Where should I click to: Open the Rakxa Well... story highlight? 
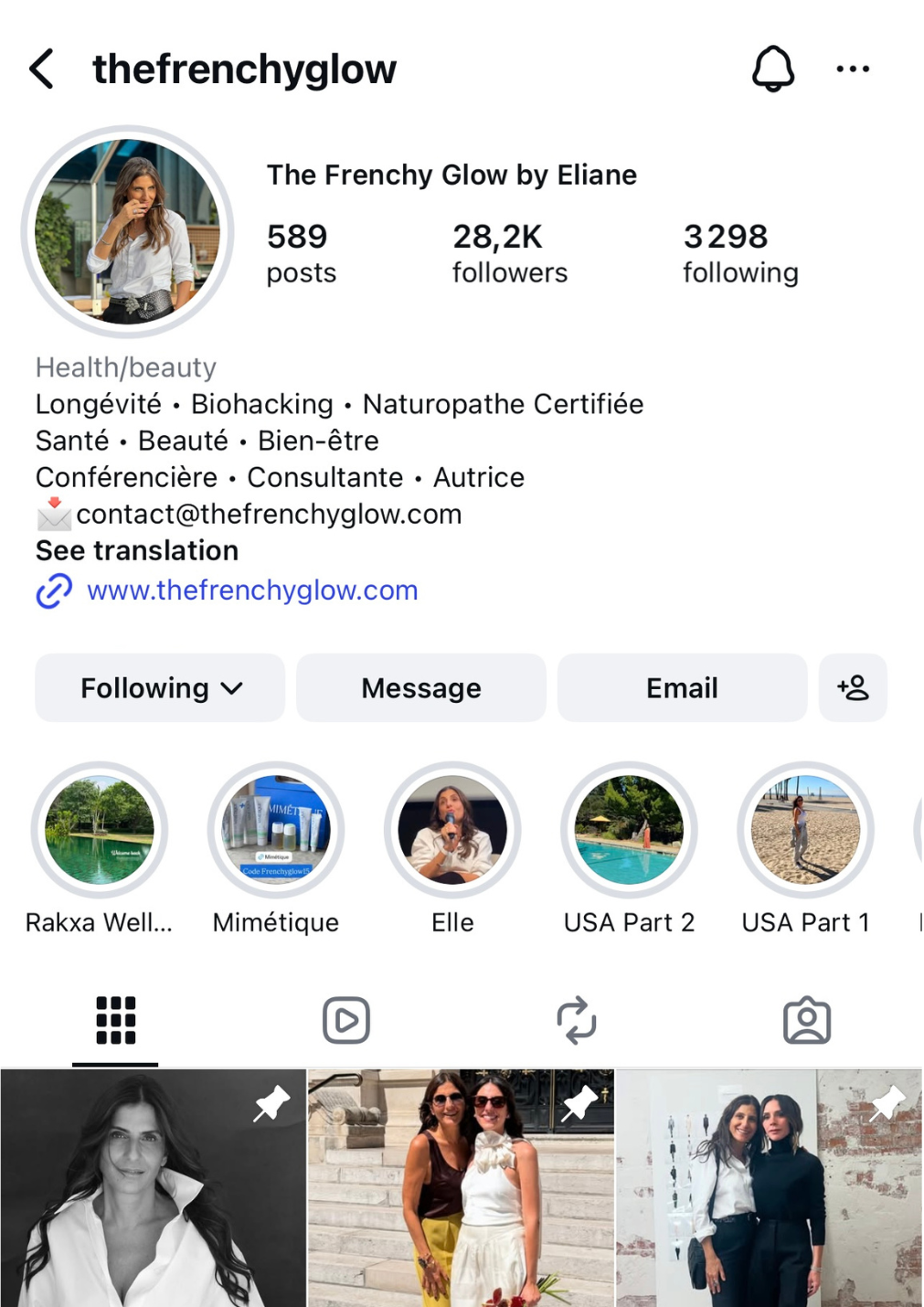[x=100, y=830]
